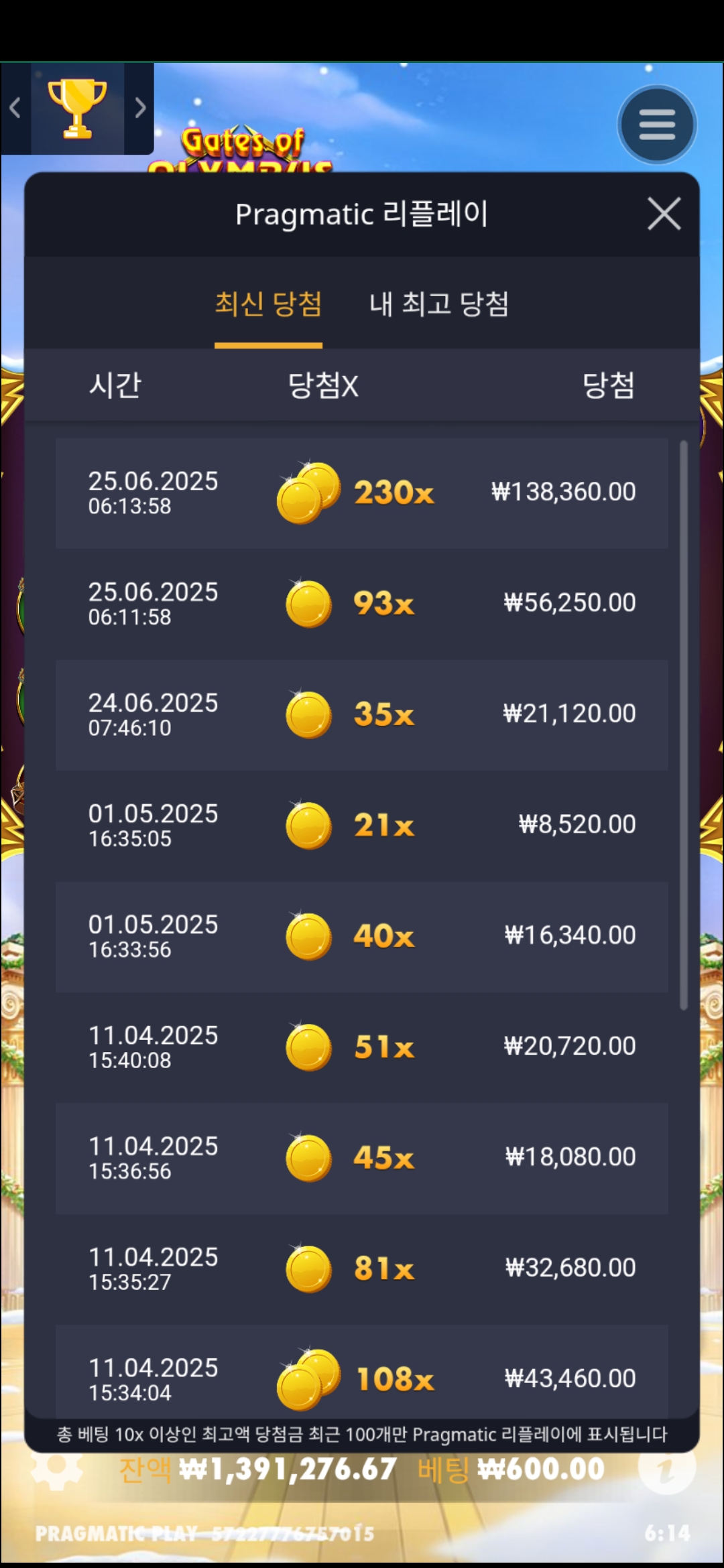Open the 45x win replay
Image resolution: width=724 pixels, height=1568 pixels.
[x=362, y=1158]
